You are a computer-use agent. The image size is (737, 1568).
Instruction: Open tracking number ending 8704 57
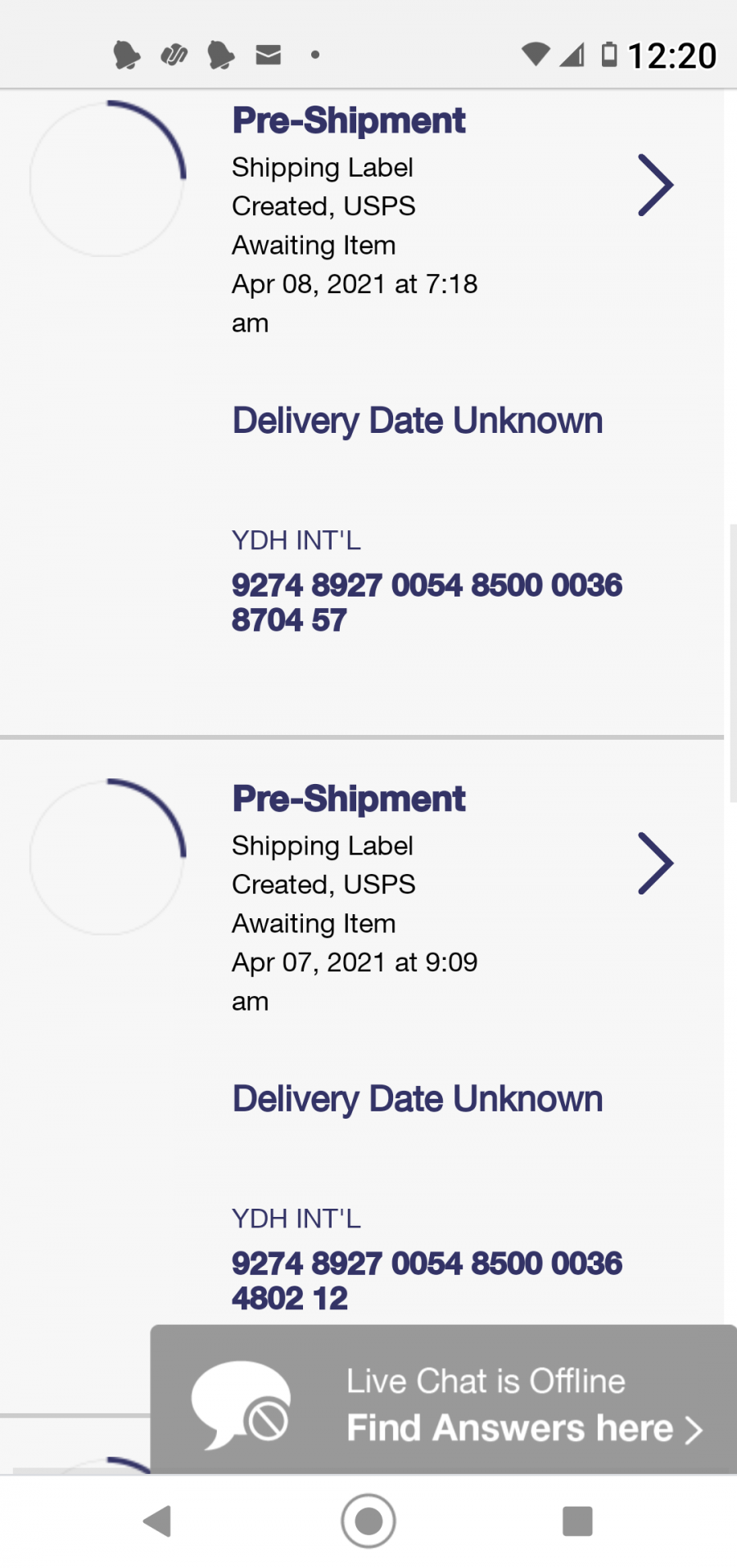tap(426, 602)
